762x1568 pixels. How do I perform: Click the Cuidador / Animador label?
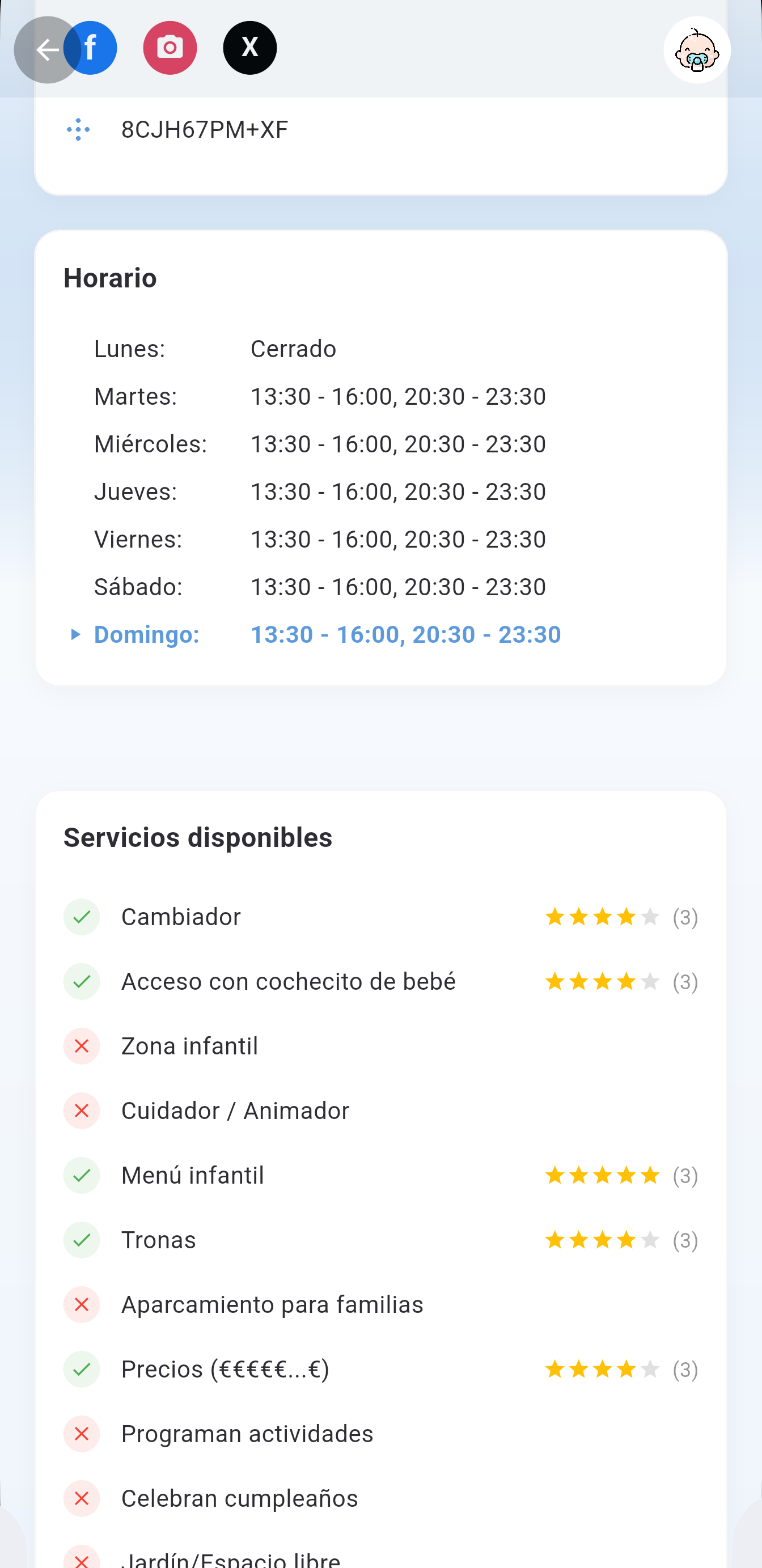point(235,1111)
